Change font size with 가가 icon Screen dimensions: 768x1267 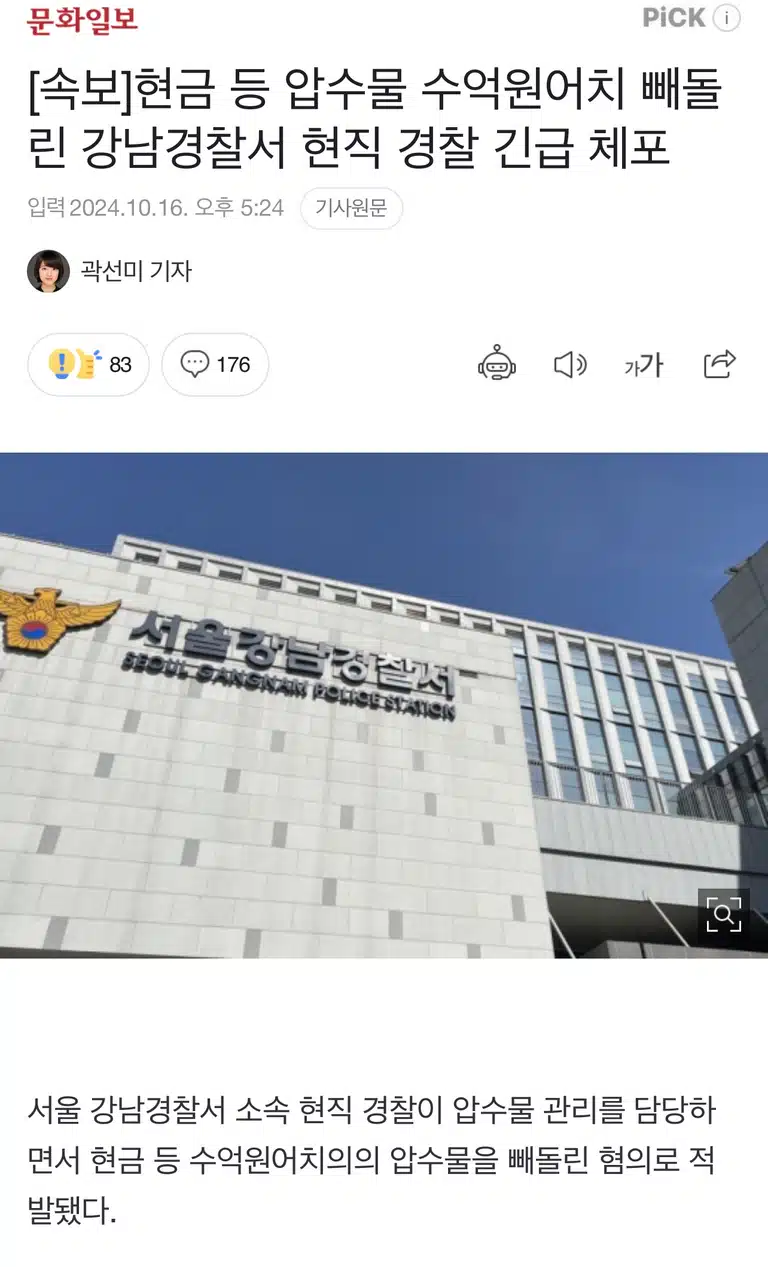pos(644,366)
